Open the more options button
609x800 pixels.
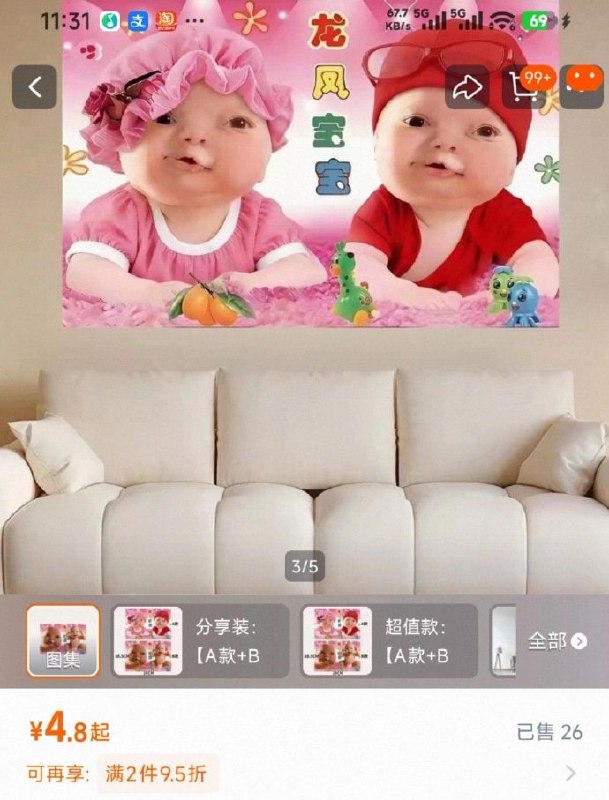[581, 87]
